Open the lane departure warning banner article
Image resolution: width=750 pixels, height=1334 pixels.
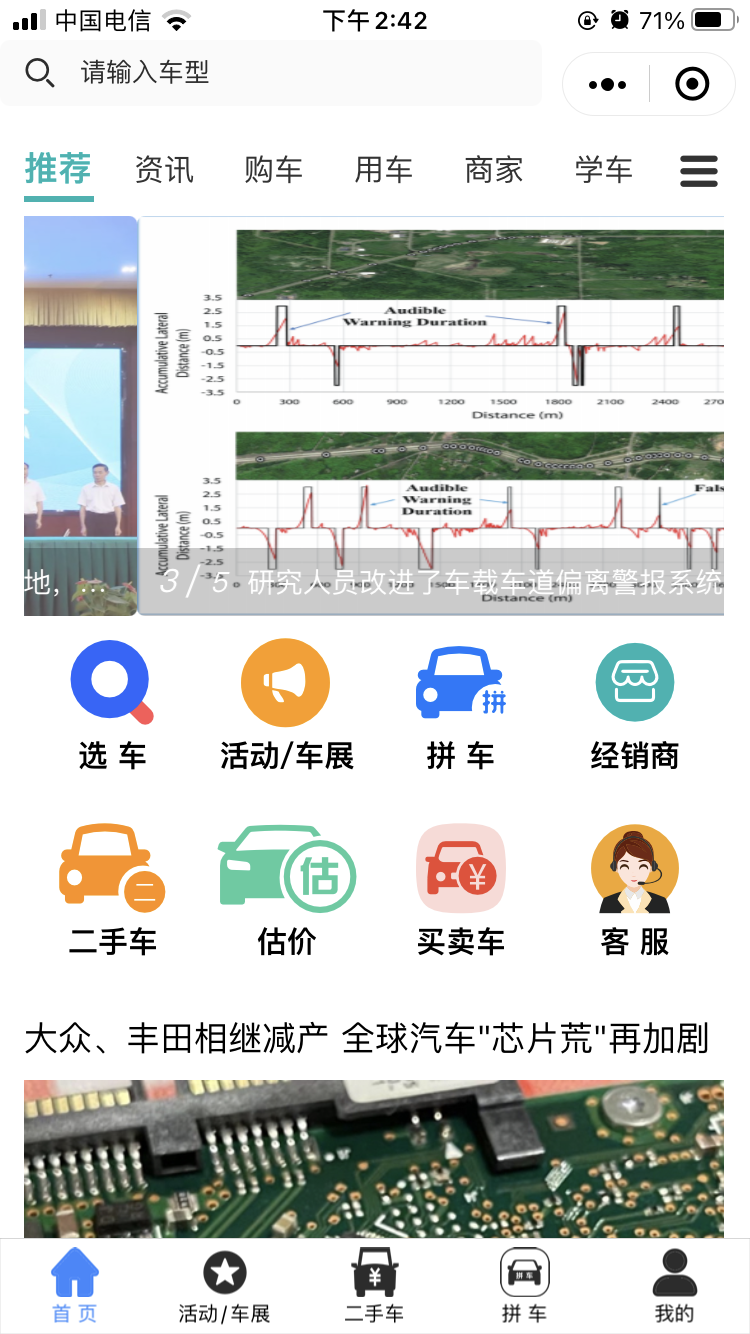point(430,415)
